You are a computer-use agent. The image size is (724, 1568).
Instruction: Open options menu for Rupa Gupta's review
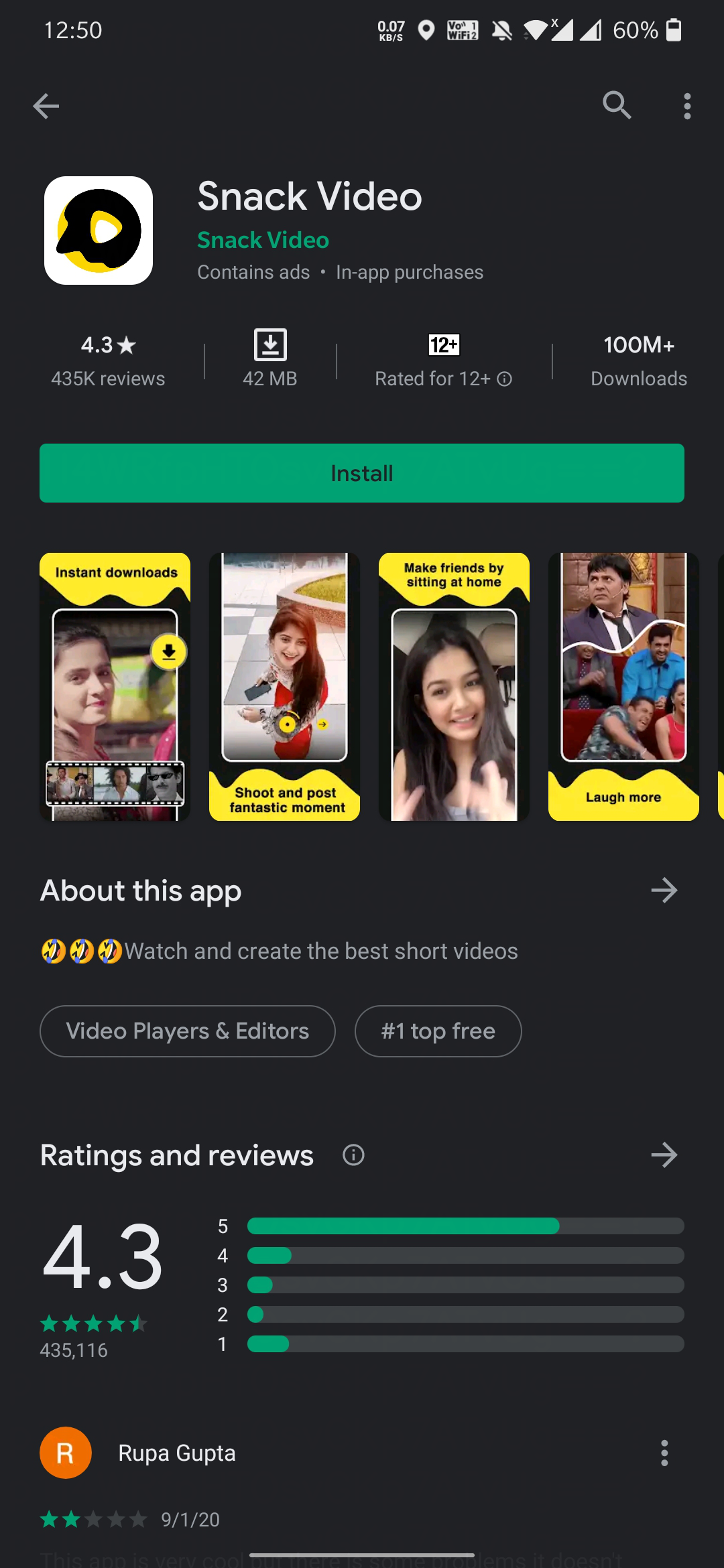tap(664, 1453)
